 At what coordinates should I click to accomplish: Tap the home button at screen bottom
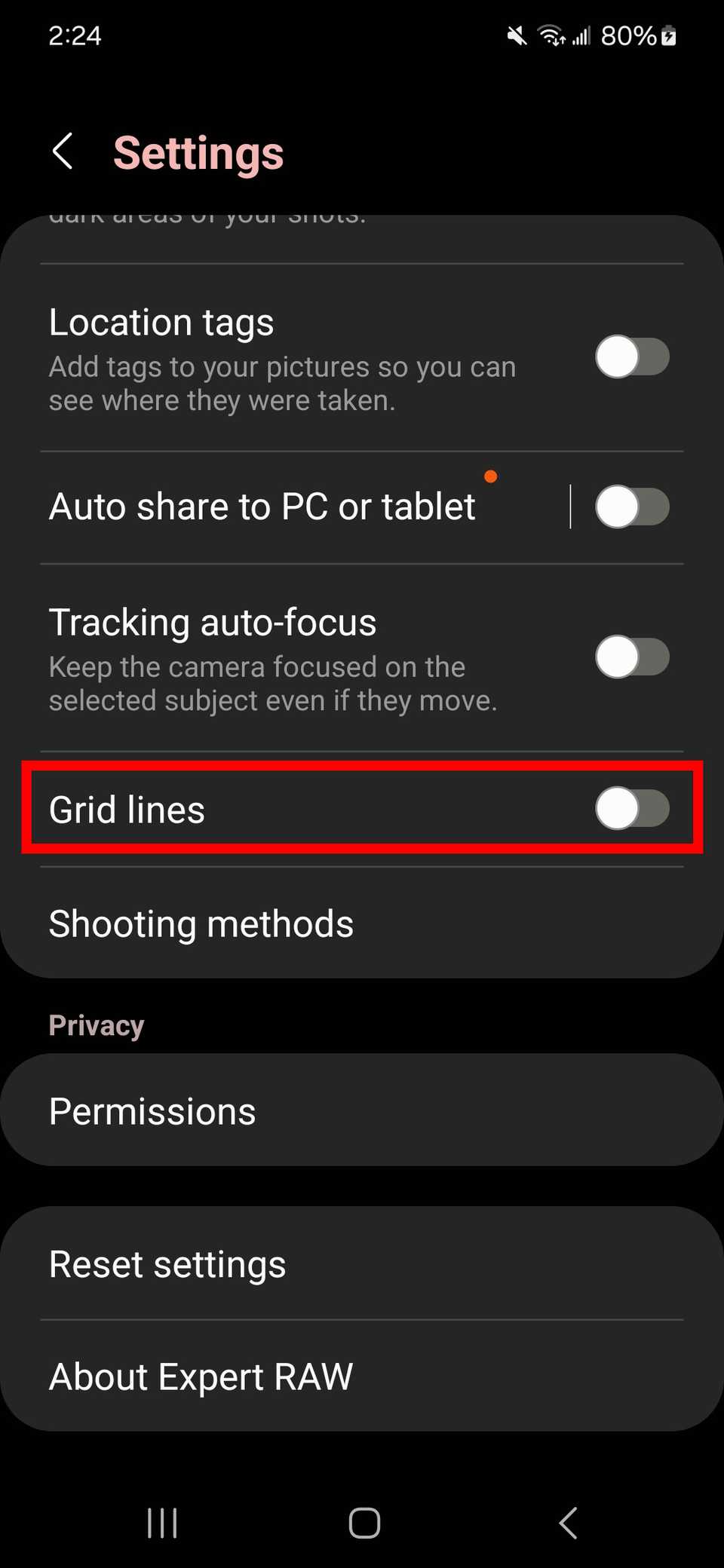point(362,1523)
